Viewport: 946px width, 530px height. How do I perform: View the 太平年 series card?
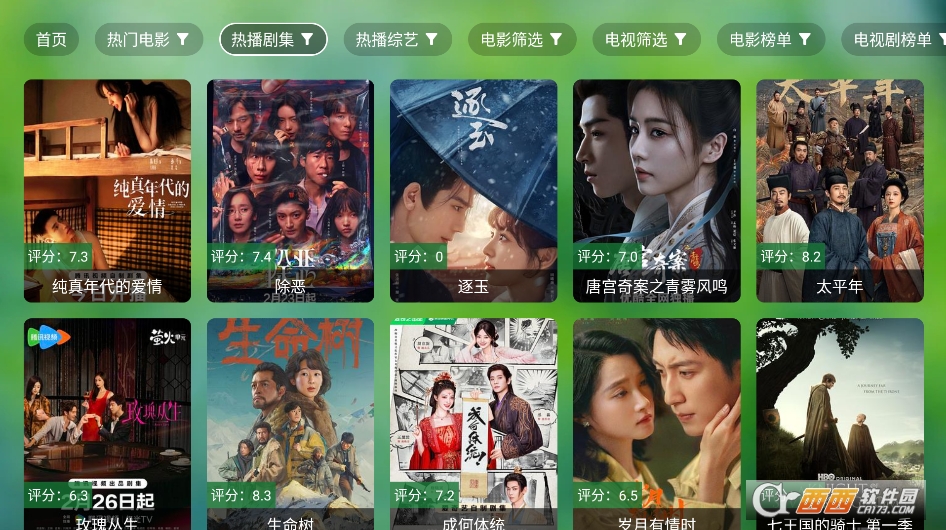coord(839,190)
